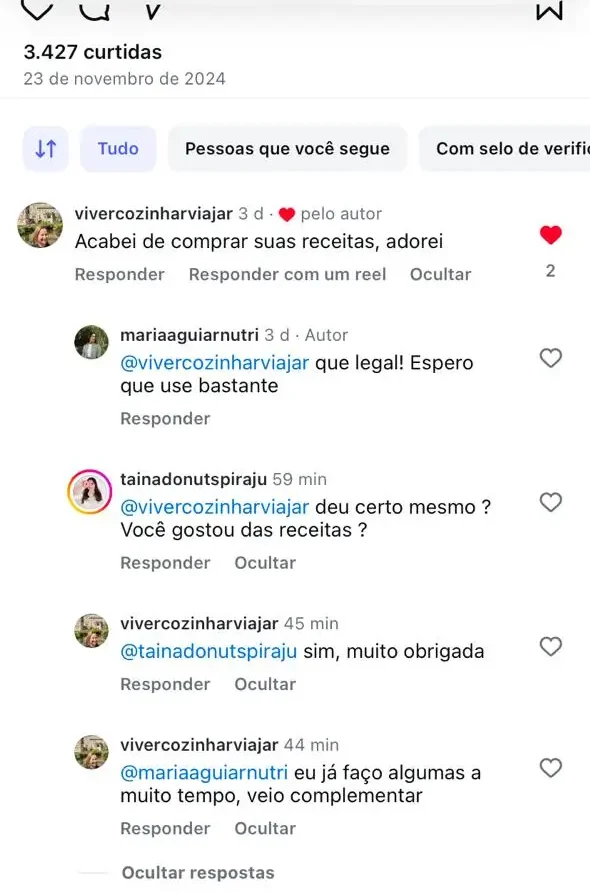
Task: Like mariaaguiarnutri's reply 'que legal'
Action: click(x=550, y=358)
